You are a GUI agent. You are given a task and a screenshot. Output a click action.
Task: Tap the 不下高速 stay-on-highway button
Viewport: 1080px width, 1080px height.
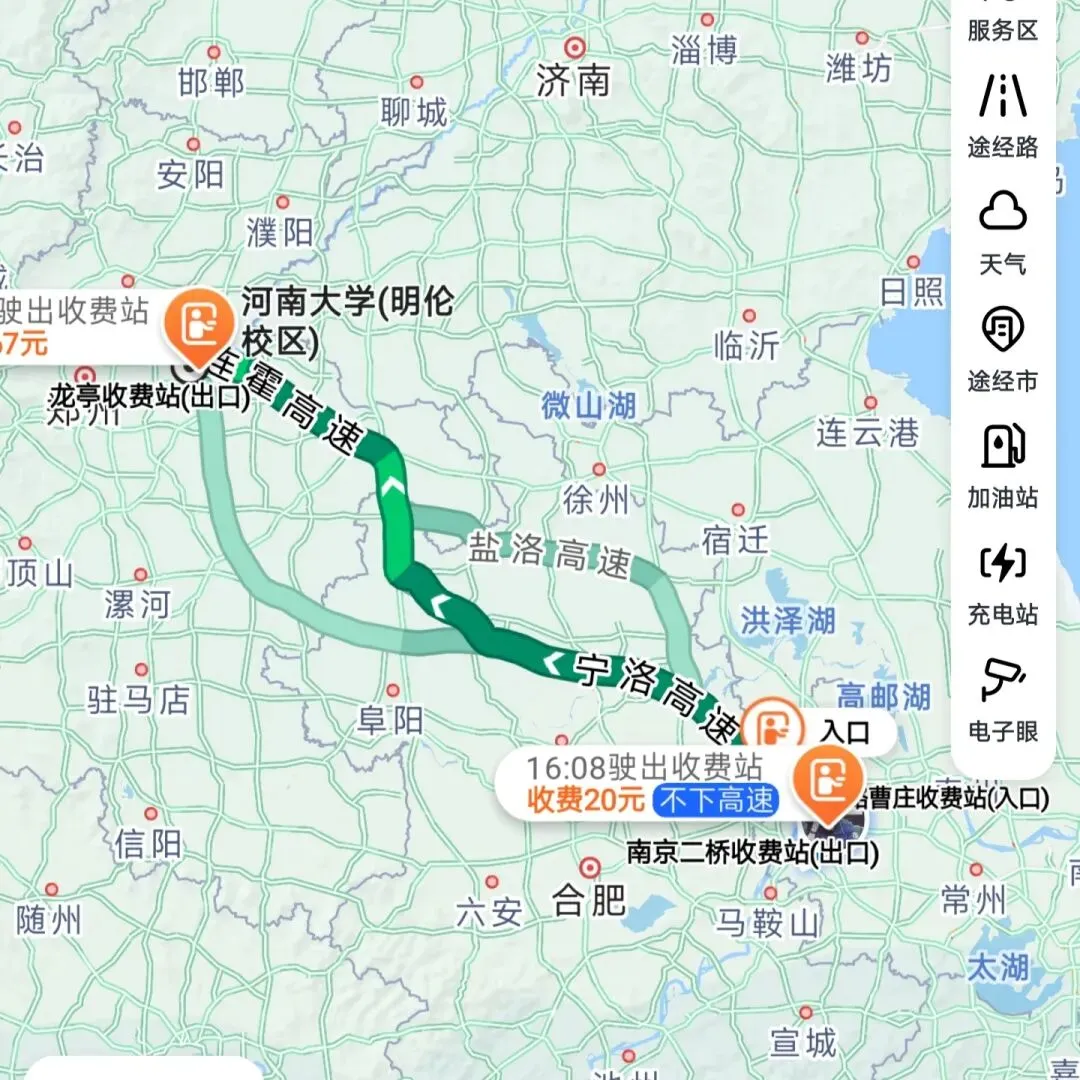coord(716,800)
